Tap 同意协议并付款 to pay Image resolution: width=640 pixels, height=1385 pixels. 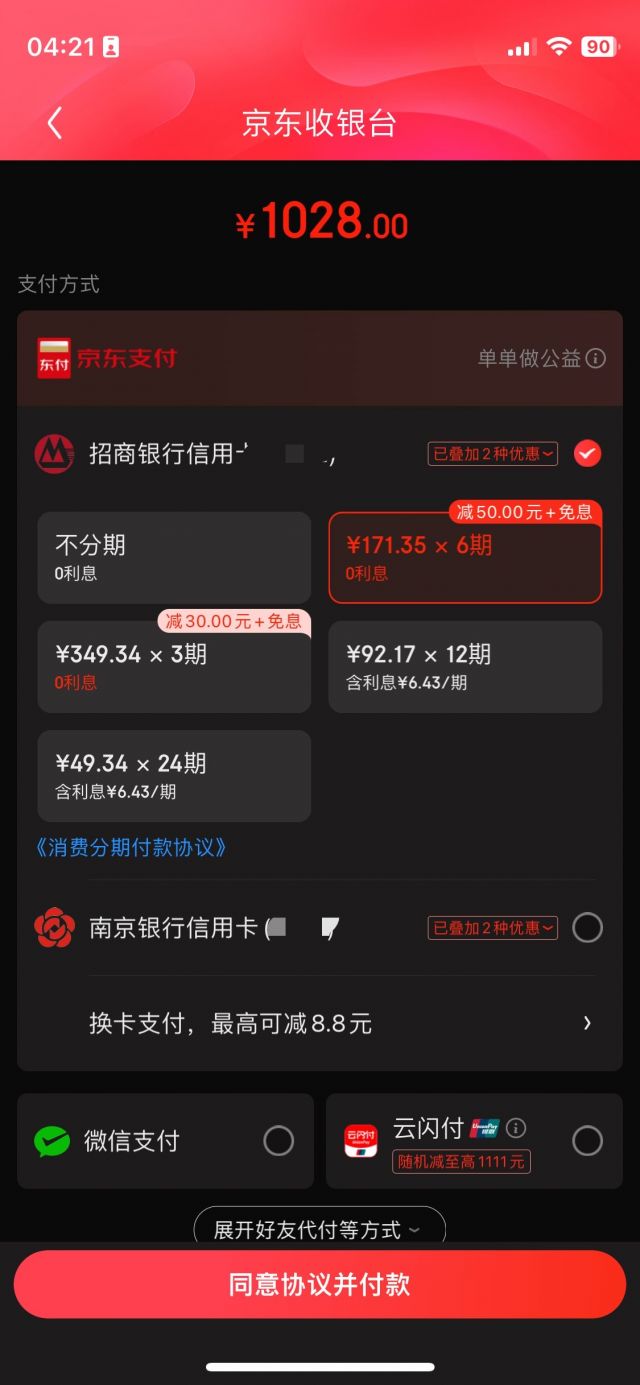(320, 1284)
